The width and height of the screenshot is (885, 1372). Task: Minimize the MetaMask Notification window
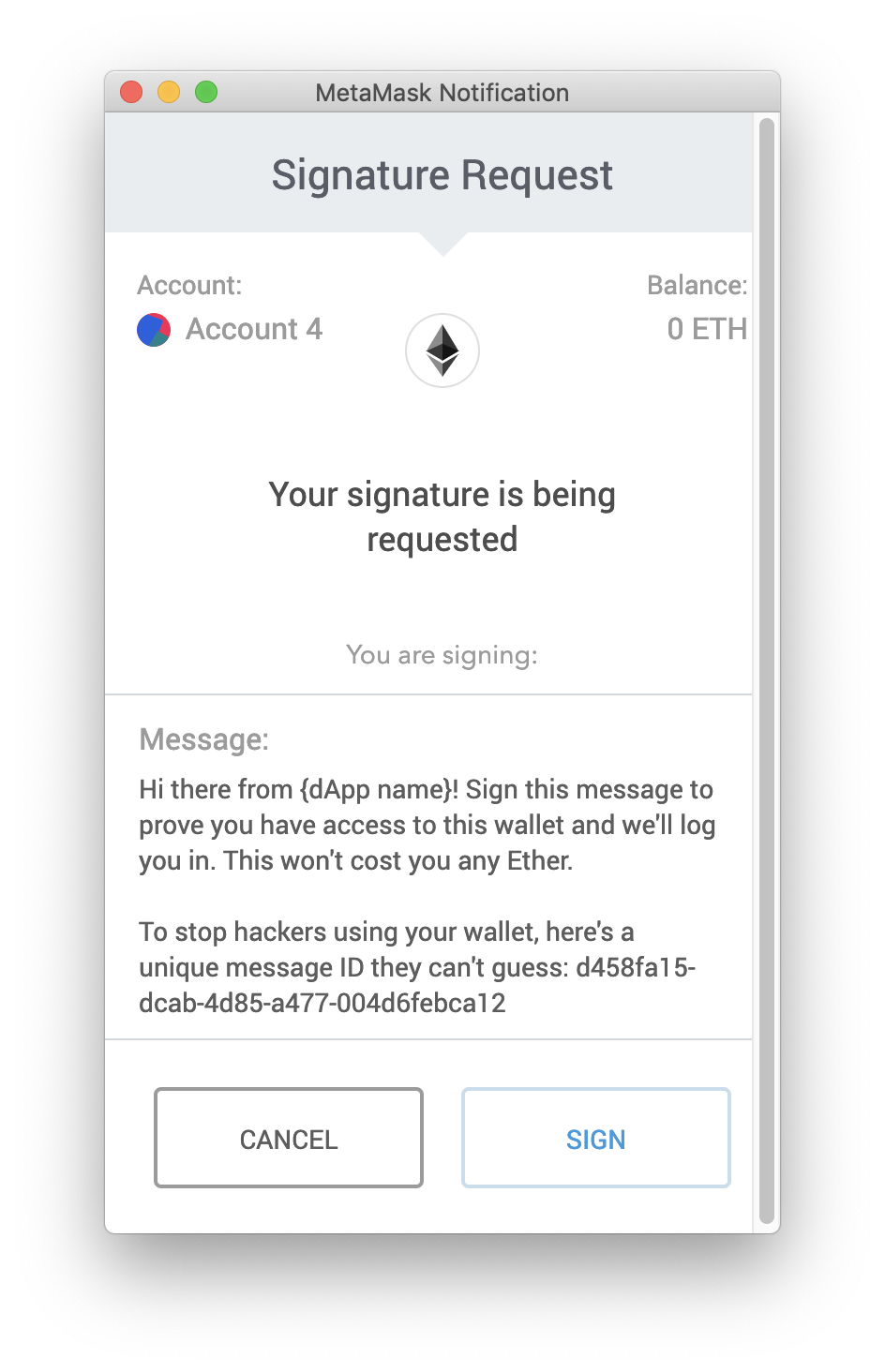(x=169, y=92)
